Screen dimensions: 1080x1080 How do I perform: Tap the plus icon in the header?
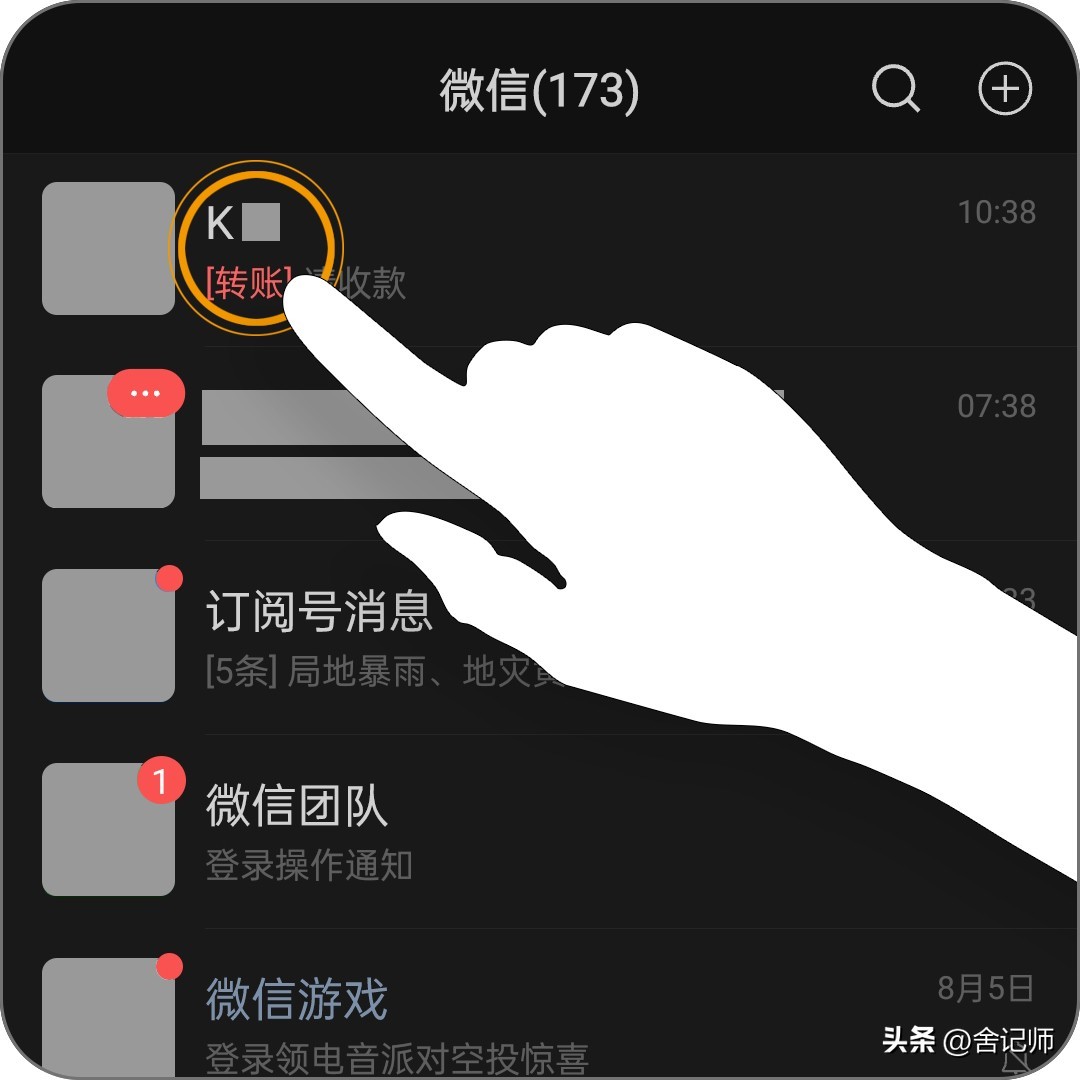(1005, 88)
